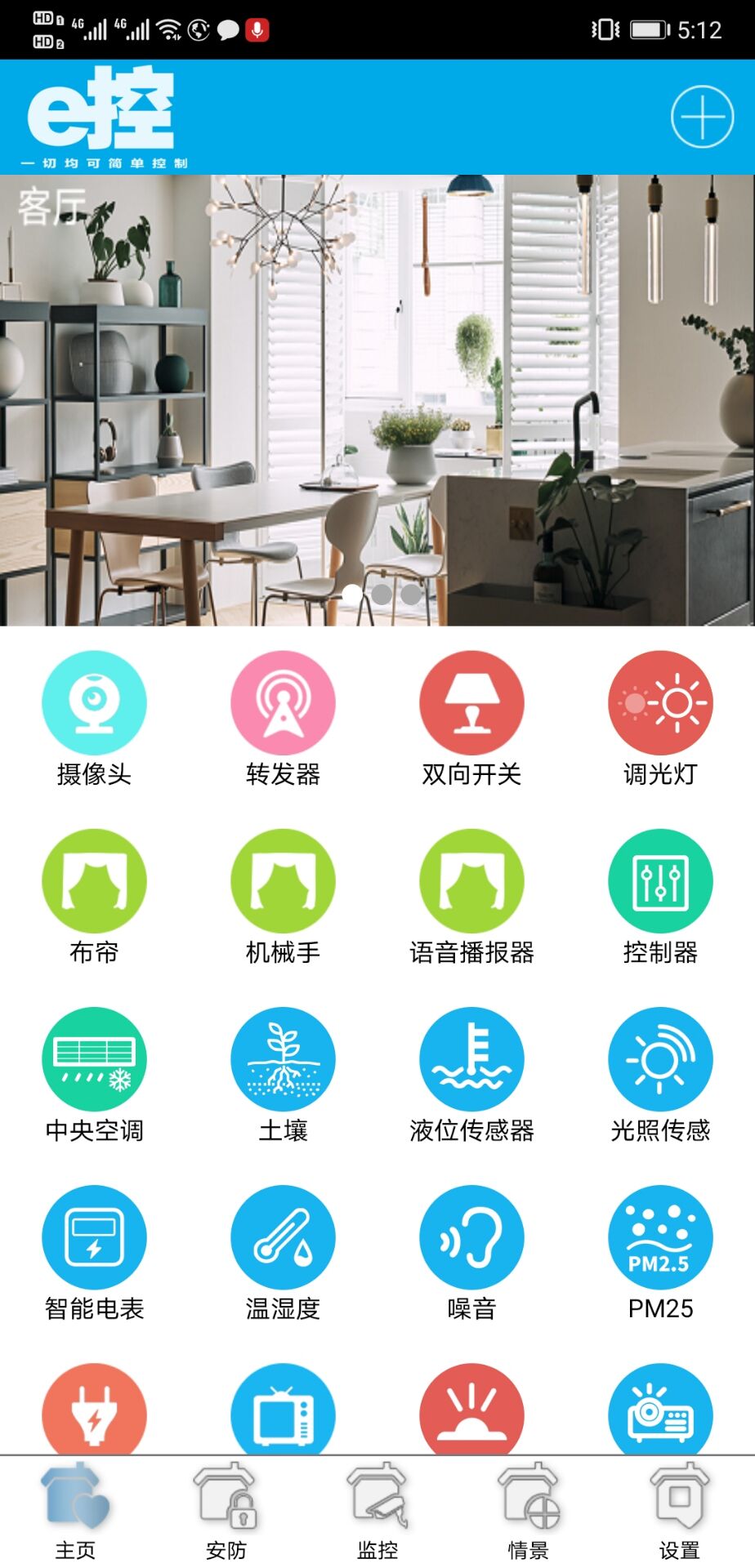Viewport: 755px width, 1568px height.
Task: Open 光照传感 light sensor
Action: pos(660,1059)
